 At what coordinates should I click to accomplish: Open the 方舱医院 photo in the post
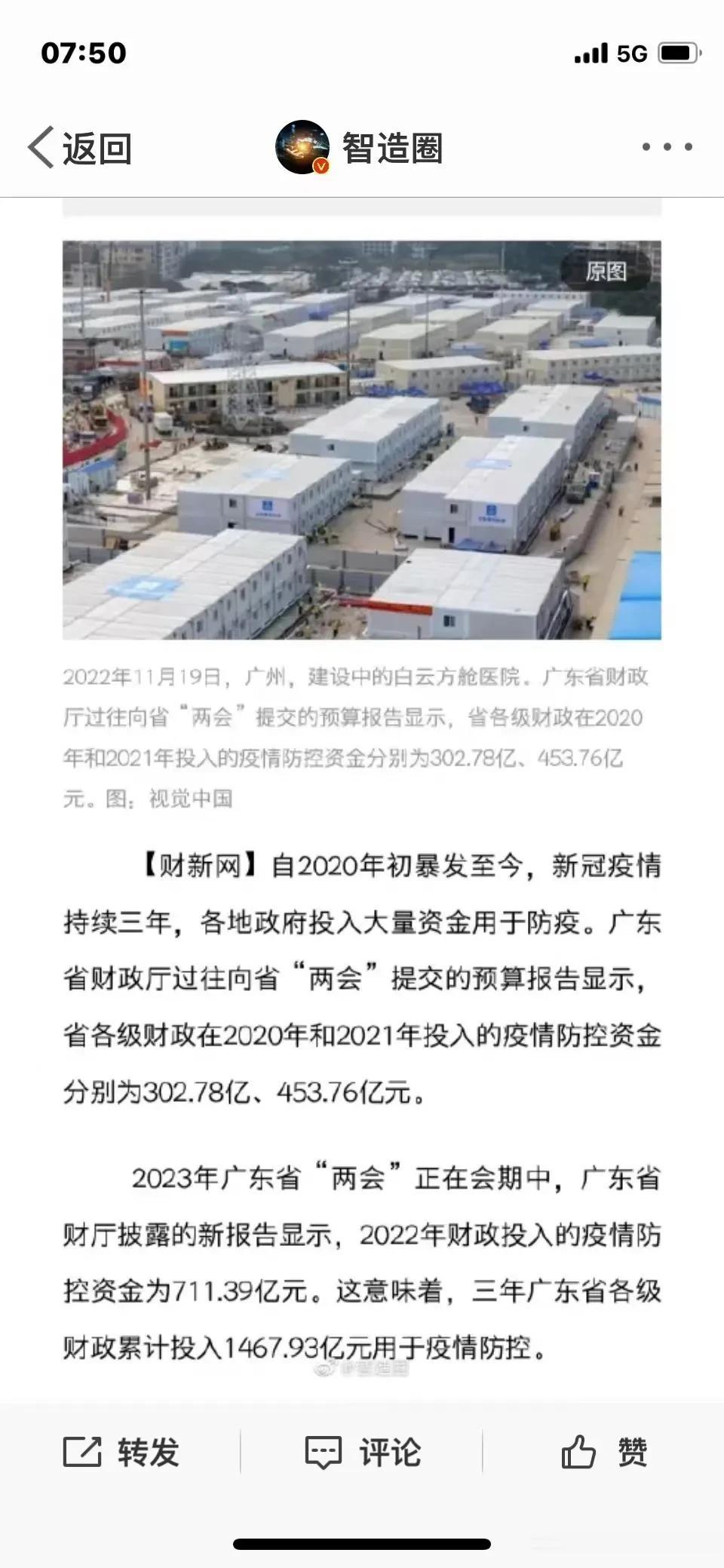pyautogui.click(x=362, y=453)
